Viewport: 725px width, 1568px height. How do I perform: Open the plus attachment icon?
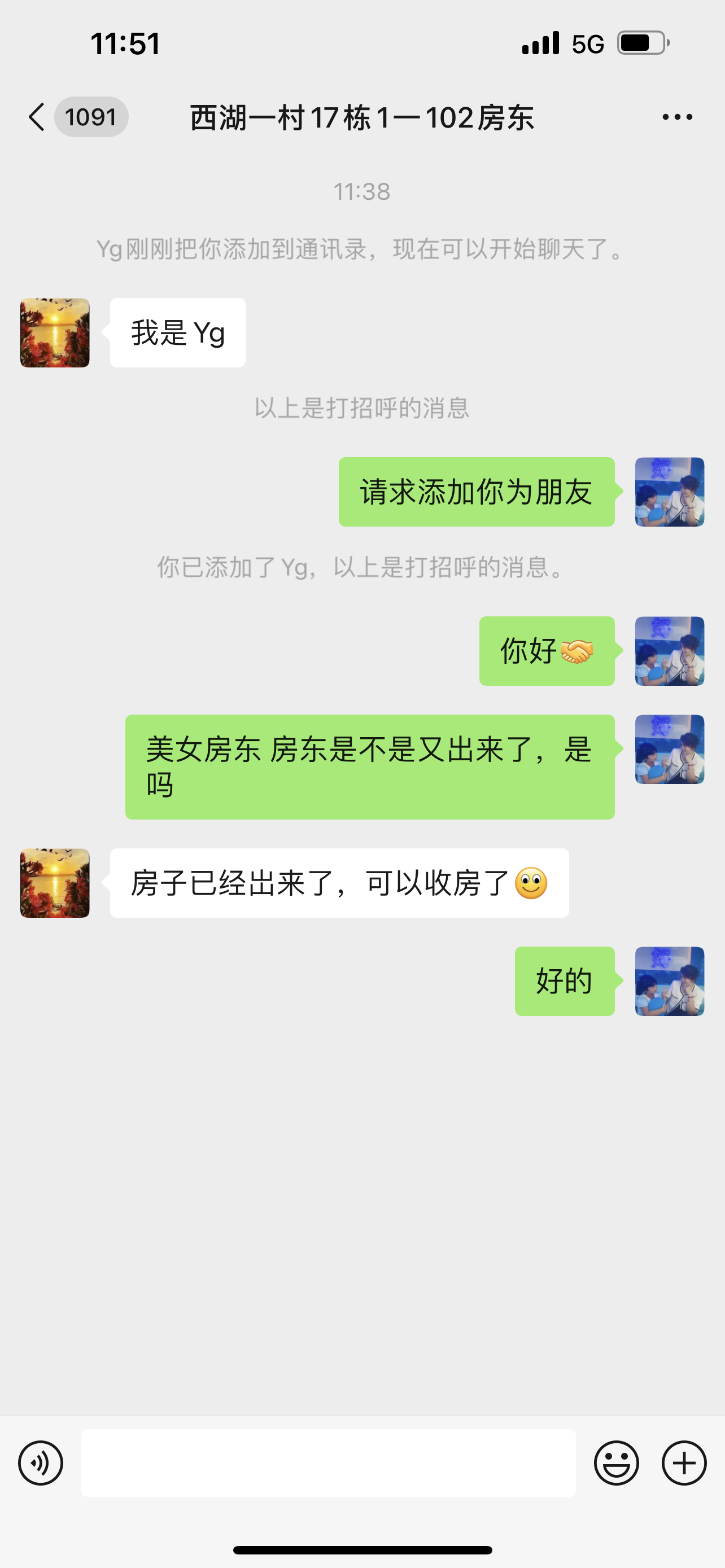(684, 1462)
